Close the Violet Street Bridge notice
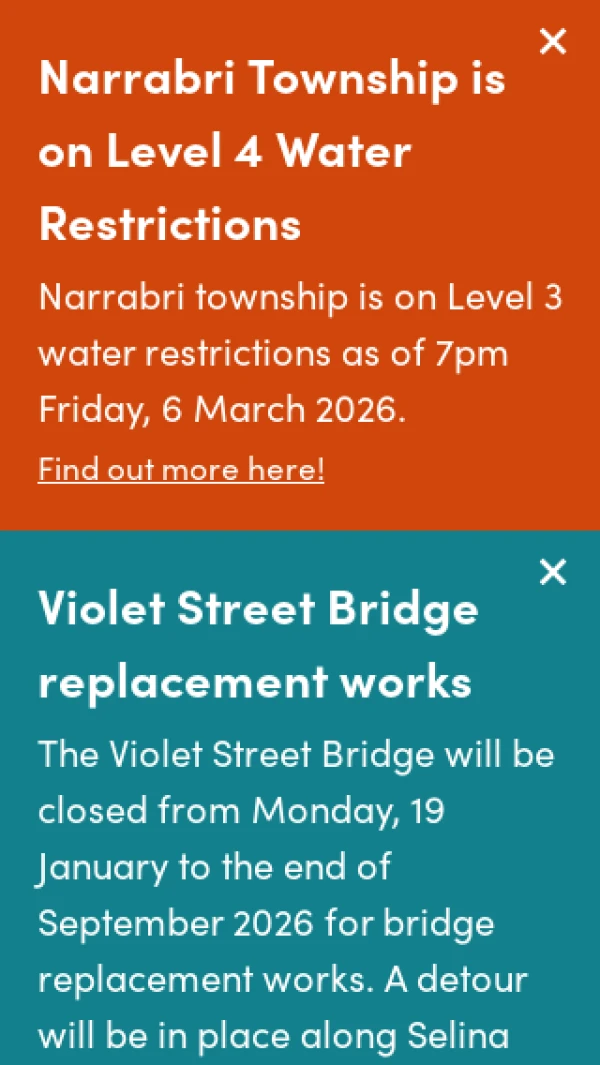This screenshot has width=600, height=1065. tap(552, 572)
